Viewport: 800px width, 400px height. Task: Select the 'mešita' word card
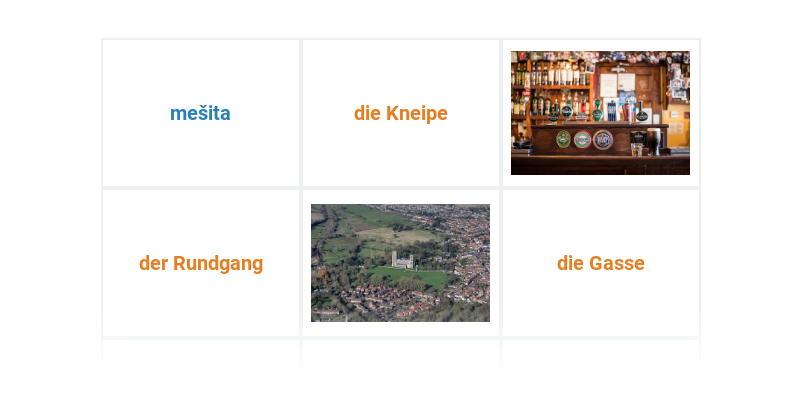pyautogui.click(x=200, y=113)
